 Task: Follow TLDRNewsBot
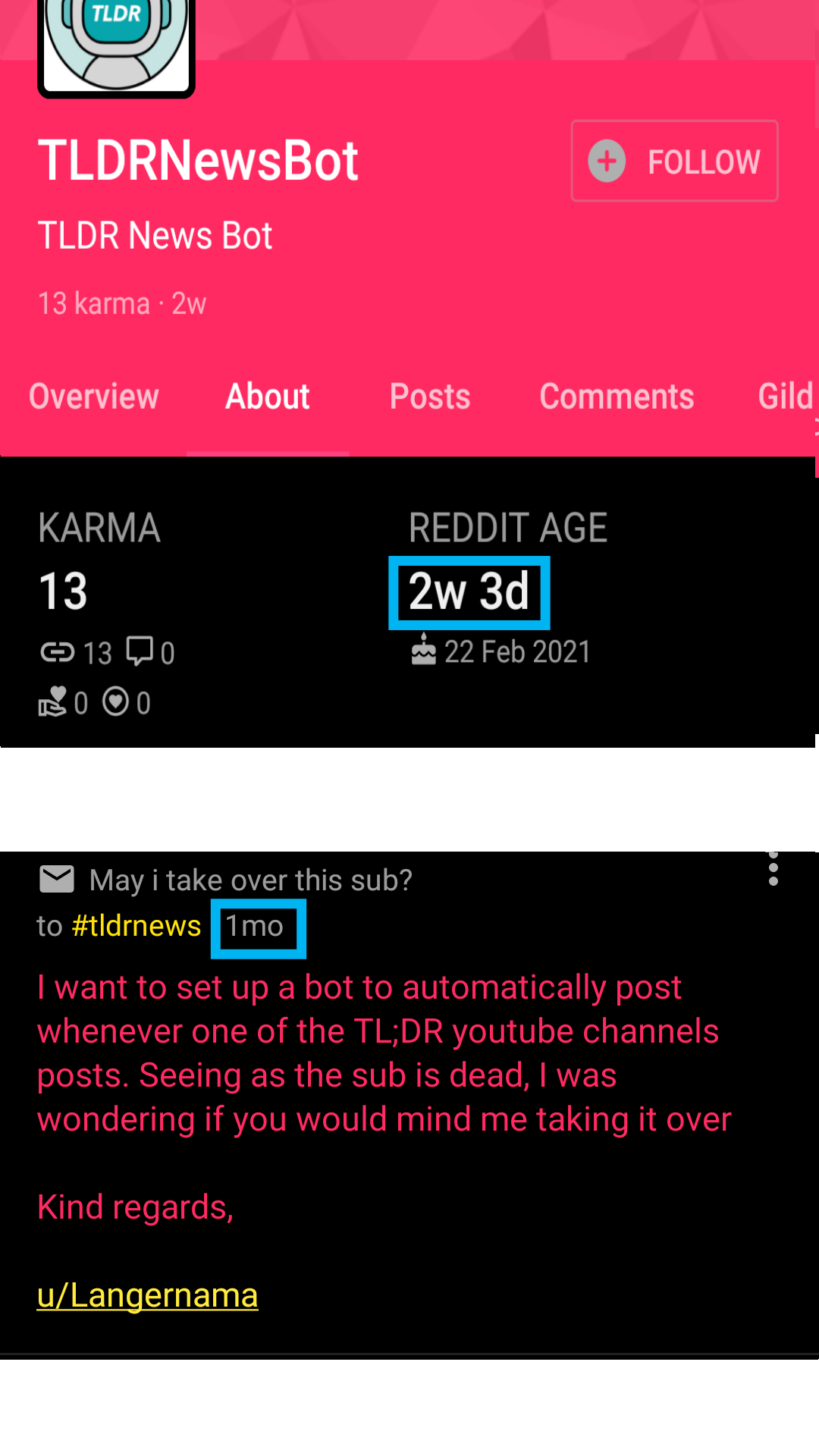(674, 161)
